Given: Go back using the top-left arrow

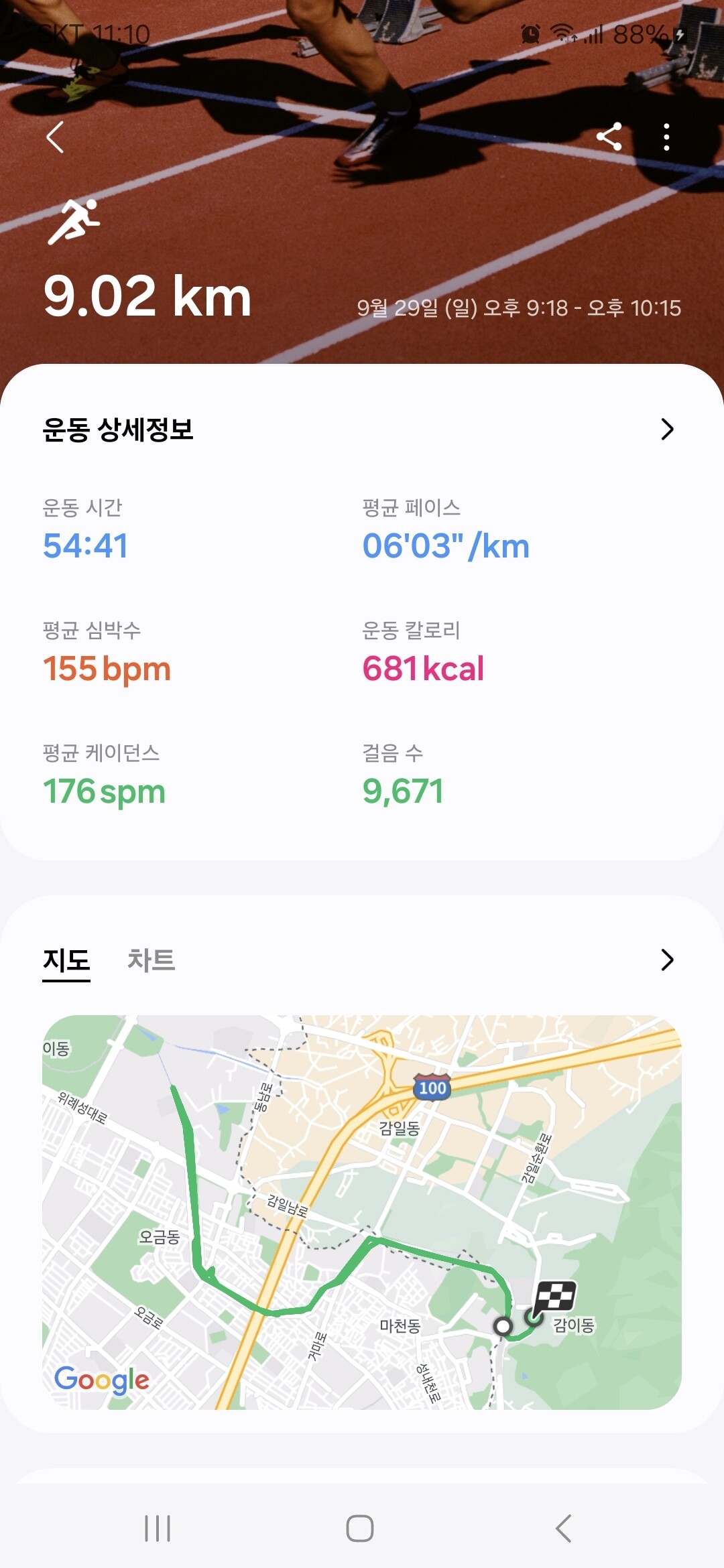Looking at the screenshot, I should 56,137.
